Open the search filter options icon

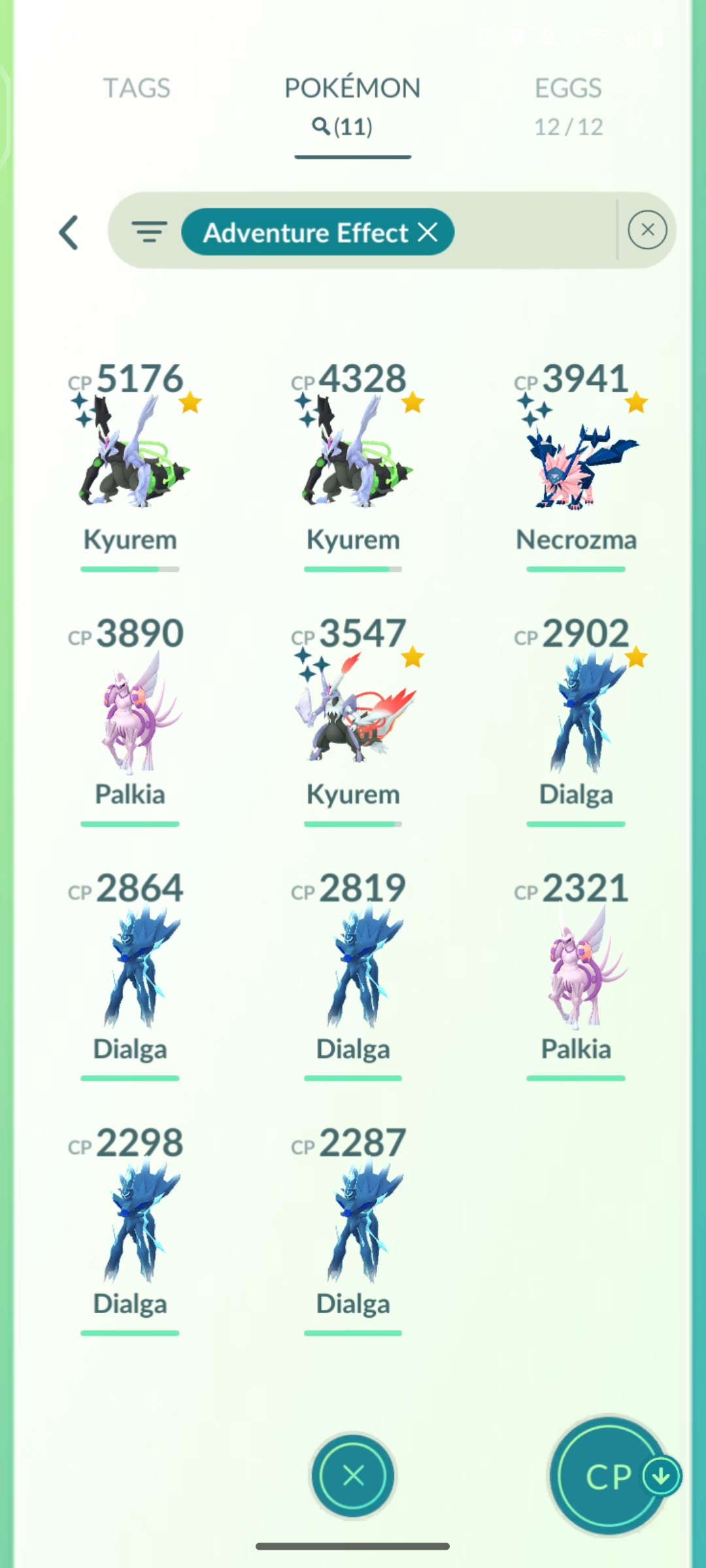click(149, 231)
